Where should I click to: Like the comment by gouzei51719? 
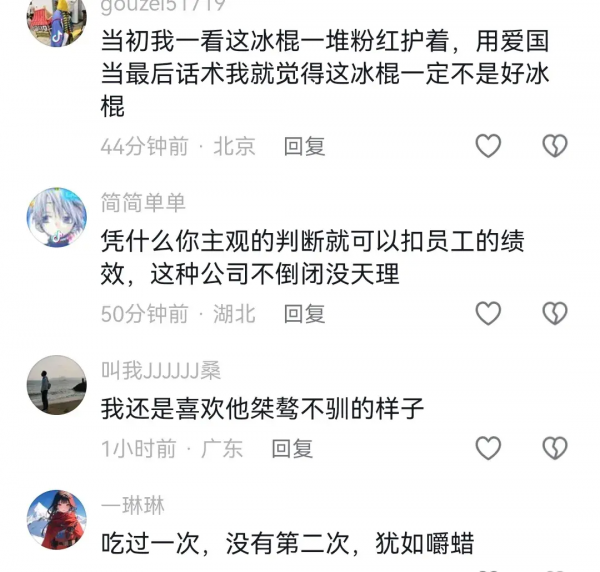[x=487, y=146]
